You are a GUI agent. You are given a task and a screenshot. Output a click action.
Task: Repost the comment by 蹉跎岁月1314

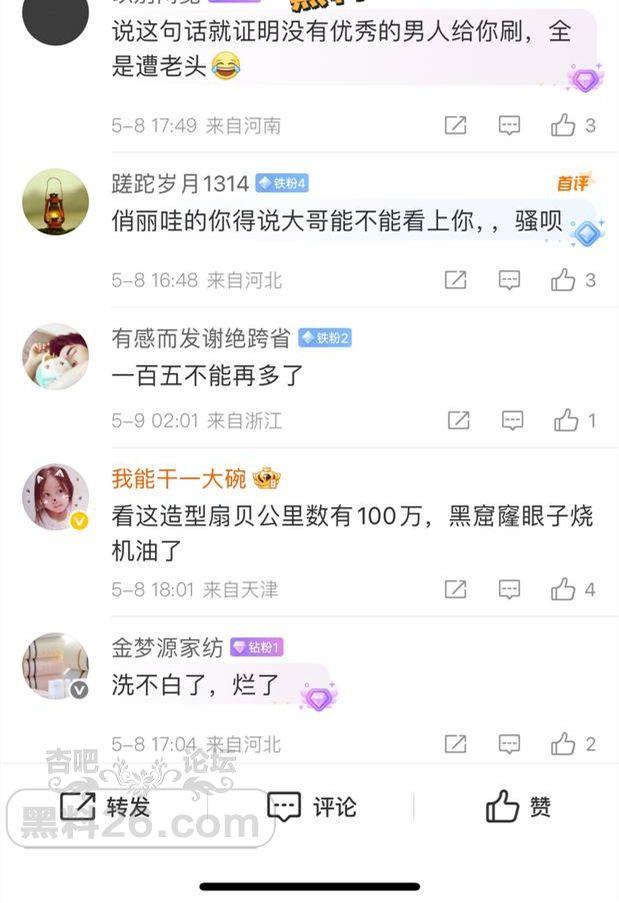point(456,281)
